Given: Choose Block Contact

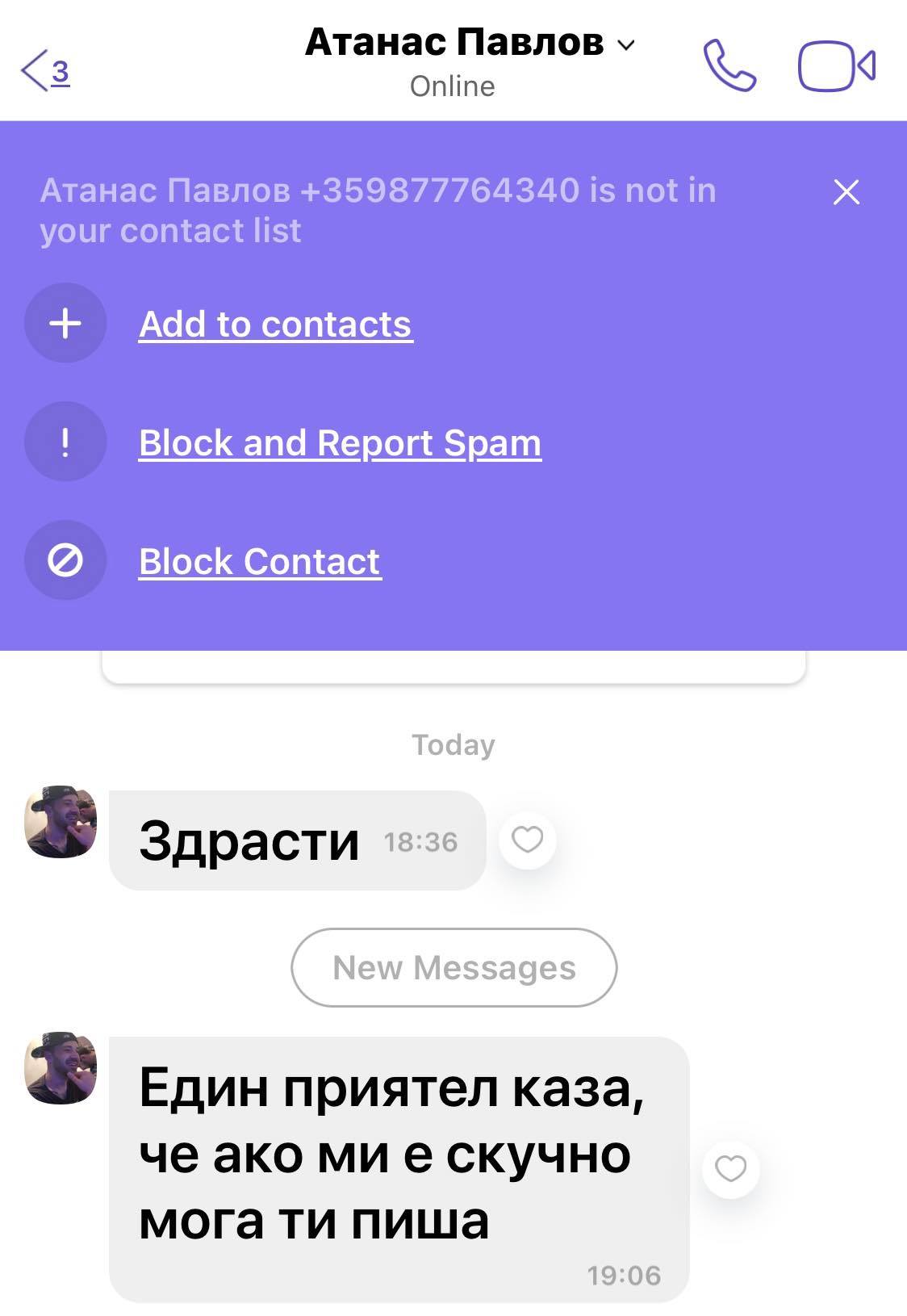Looking at the screenshot, I should pyautogui.click(x=259, y=562).
